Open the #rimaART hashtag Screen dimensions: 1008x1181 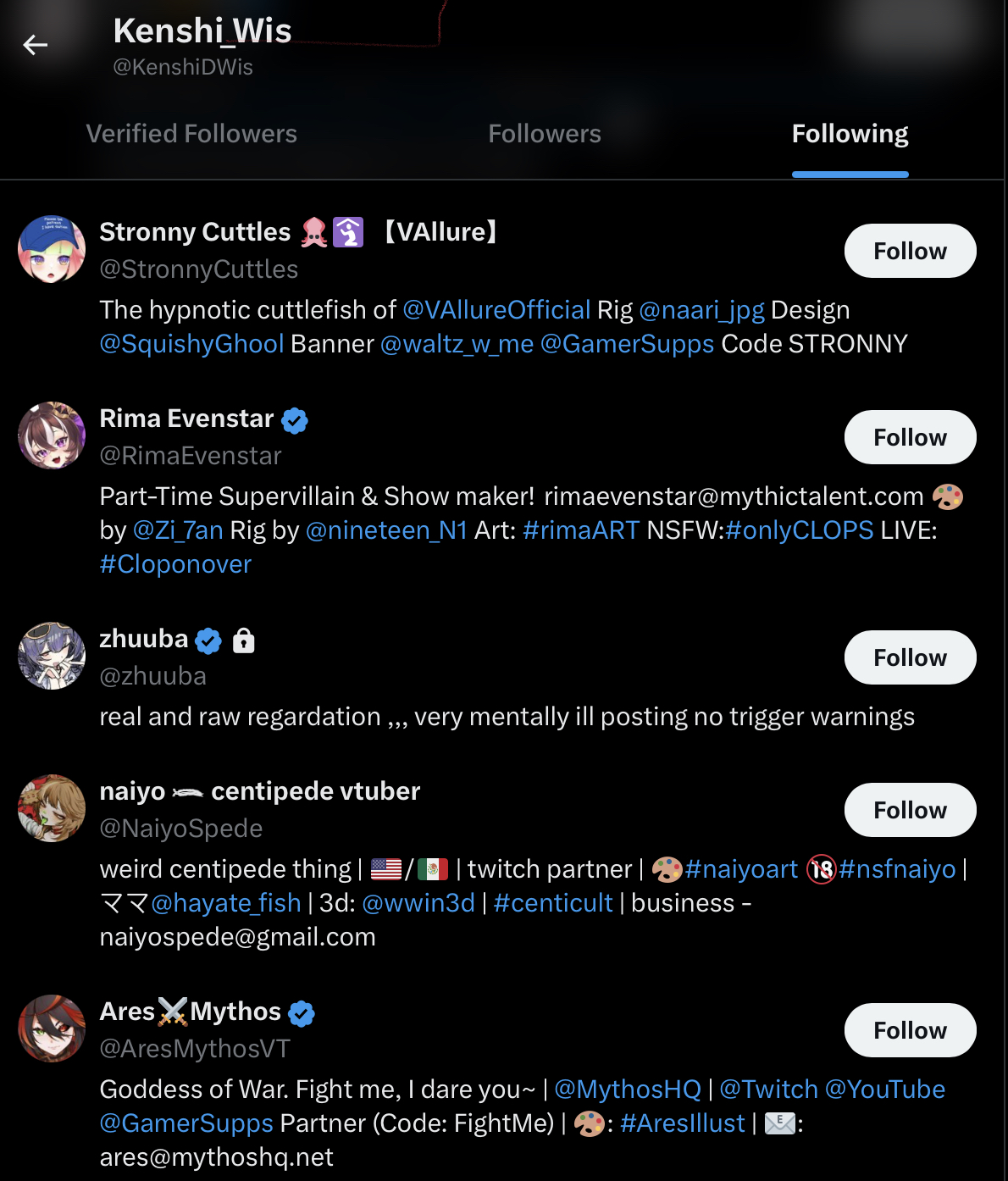[581, 530]
